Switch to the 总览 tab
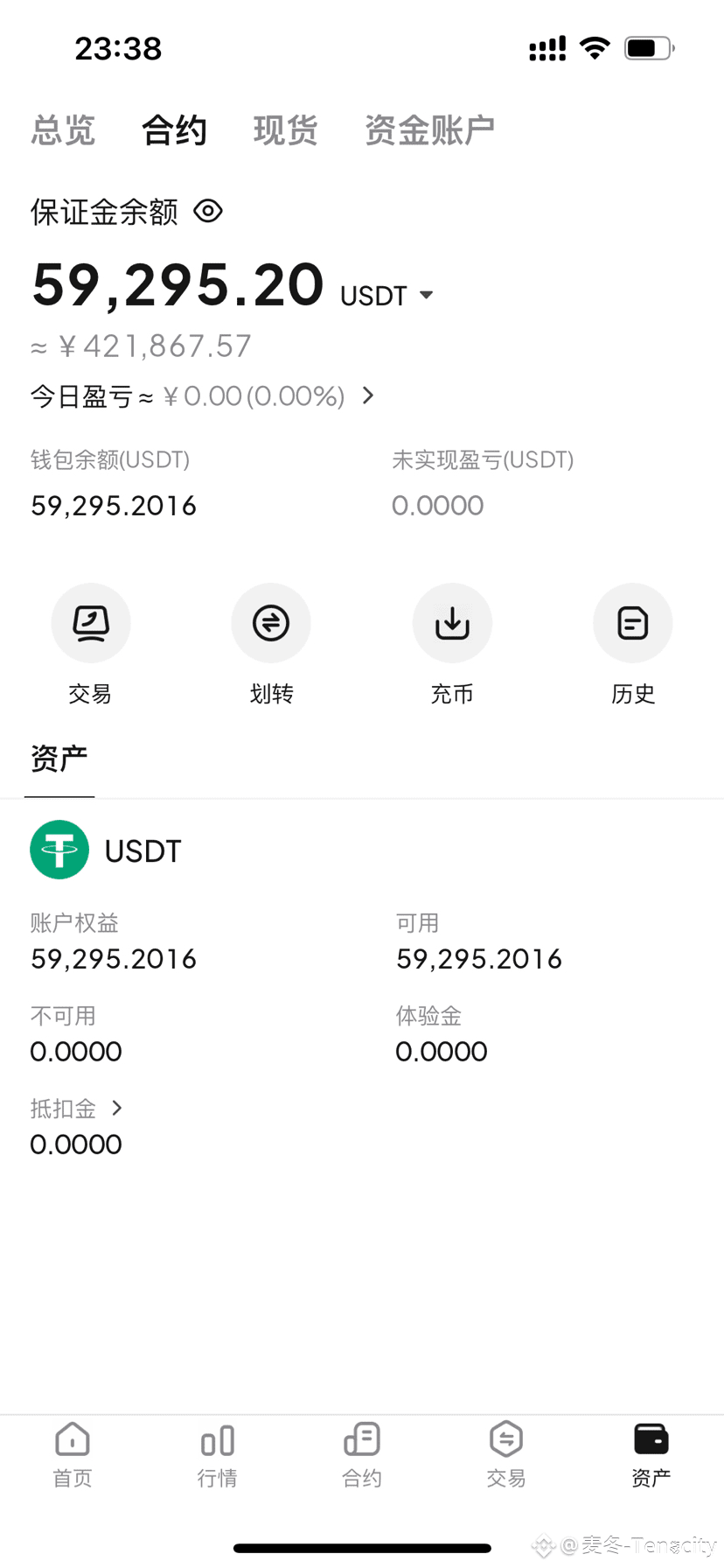 tap(63, 130)
